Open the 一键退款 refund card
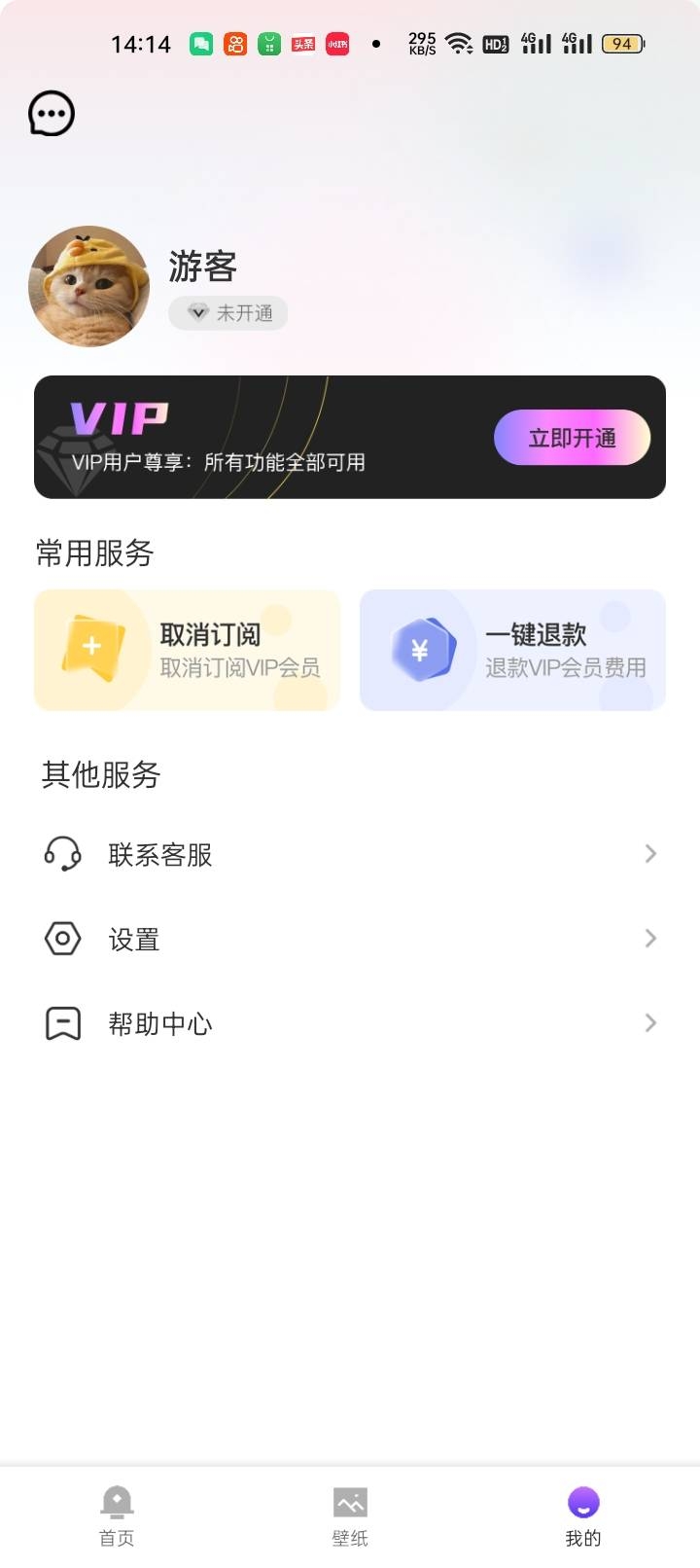 (512, 650)
